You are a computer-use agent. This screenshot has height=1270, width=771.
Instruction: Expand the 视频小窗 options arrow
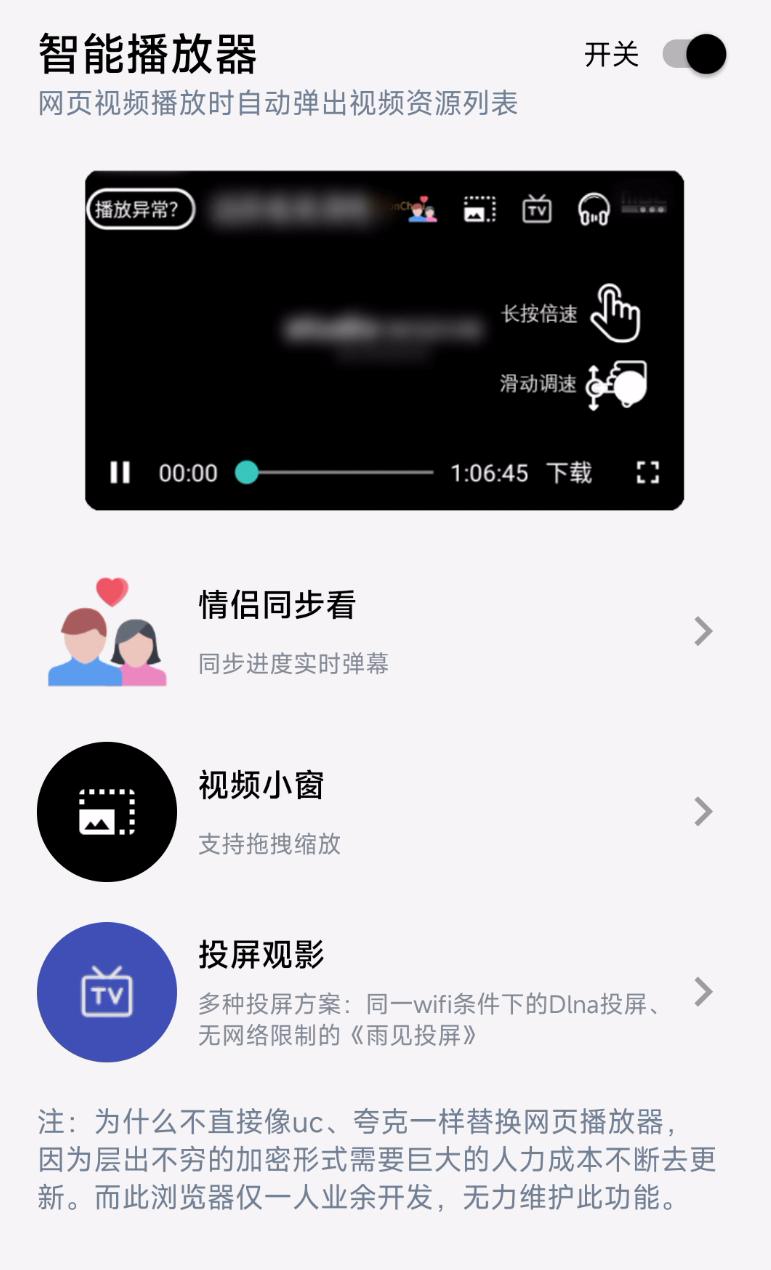(x=703, y=811)
